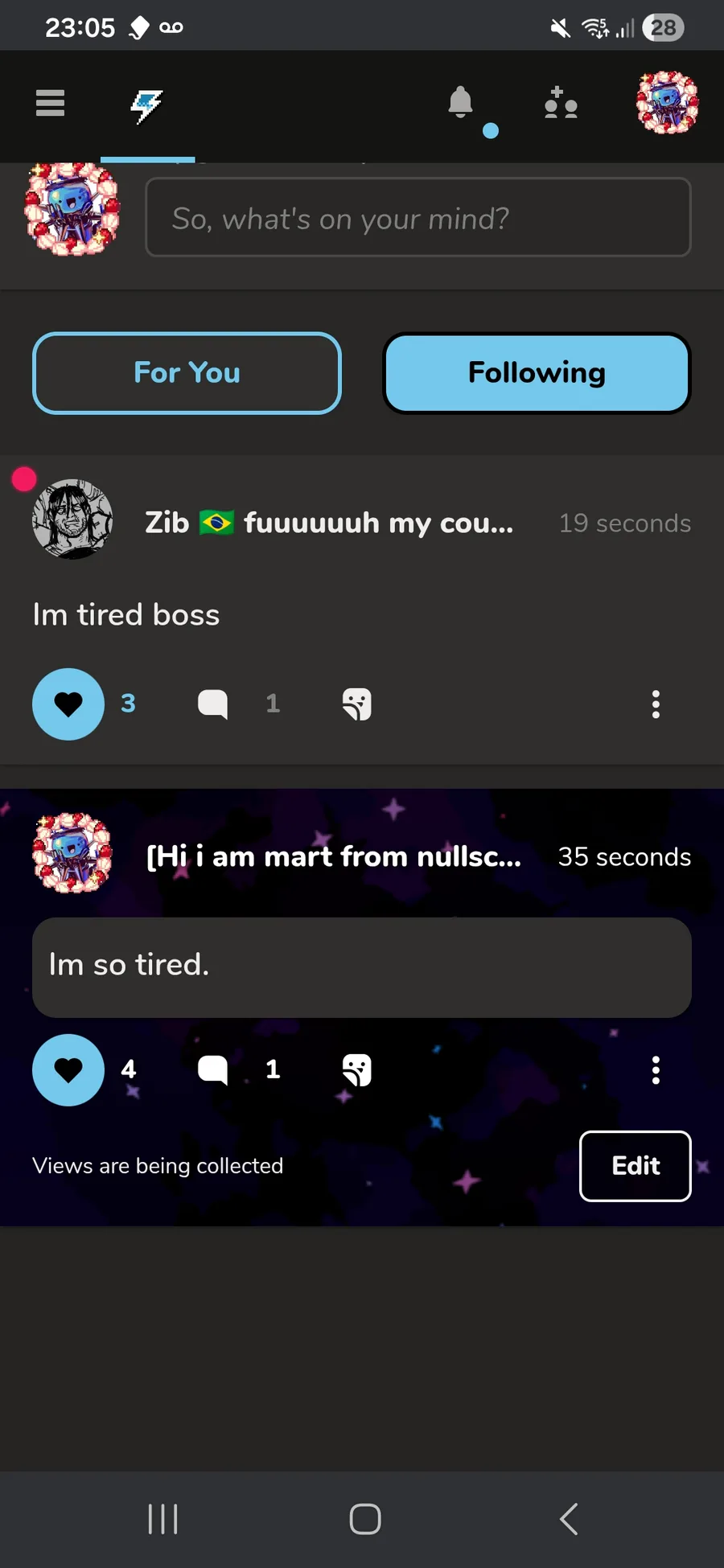Open the hamburger drawer menu

point(50,103)
